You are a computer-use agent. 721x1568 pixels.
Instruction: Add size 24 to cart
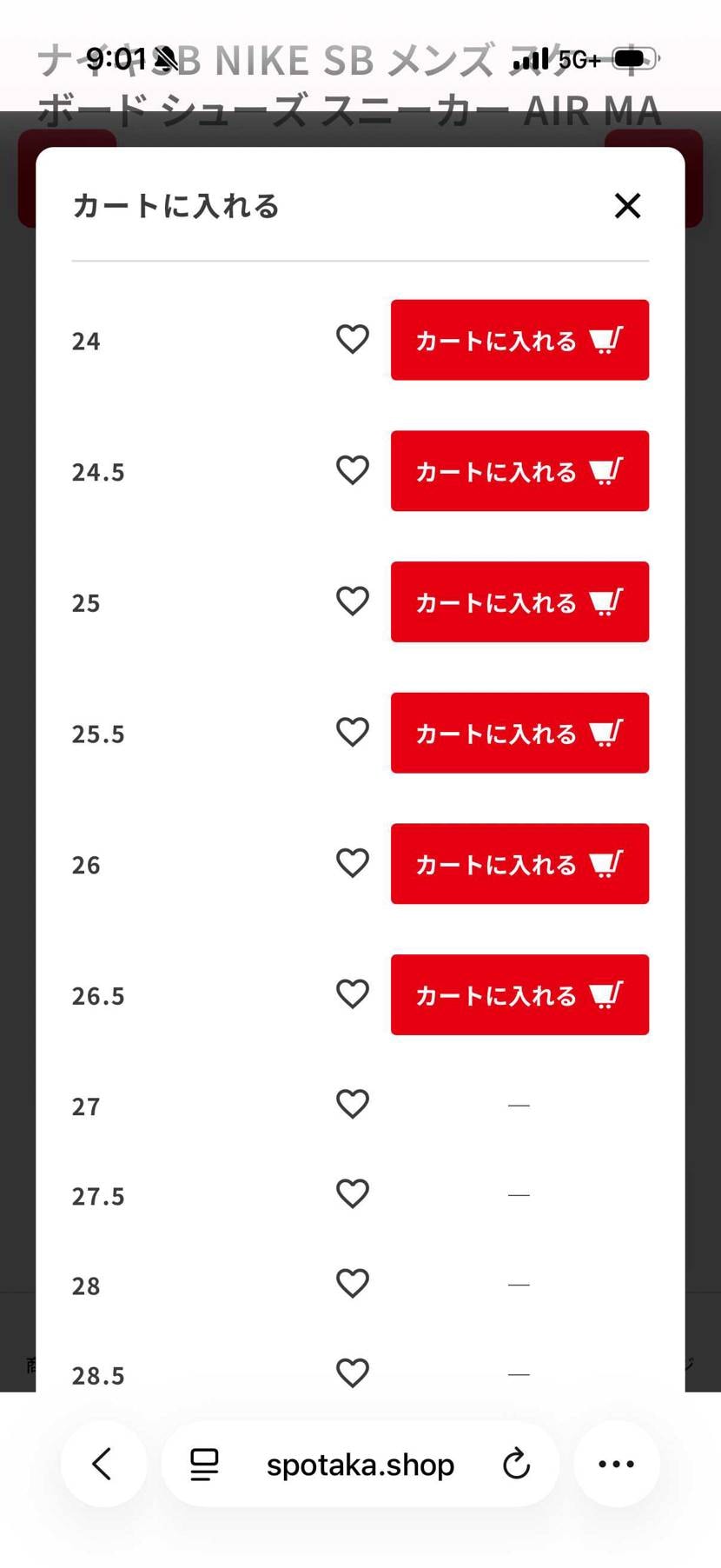[519, 340]
